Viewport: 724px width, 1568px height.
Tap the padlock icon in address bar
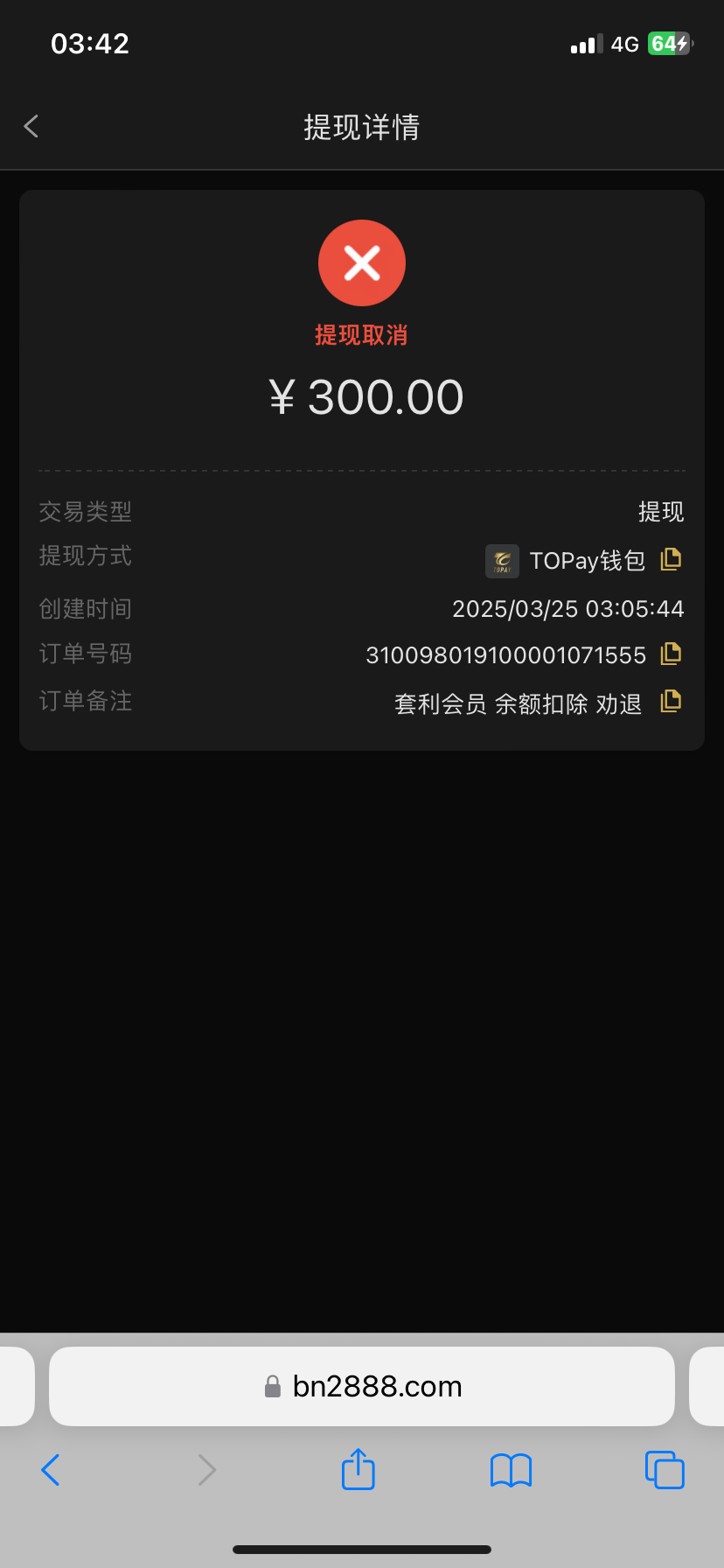click(x=272, y=1386)
